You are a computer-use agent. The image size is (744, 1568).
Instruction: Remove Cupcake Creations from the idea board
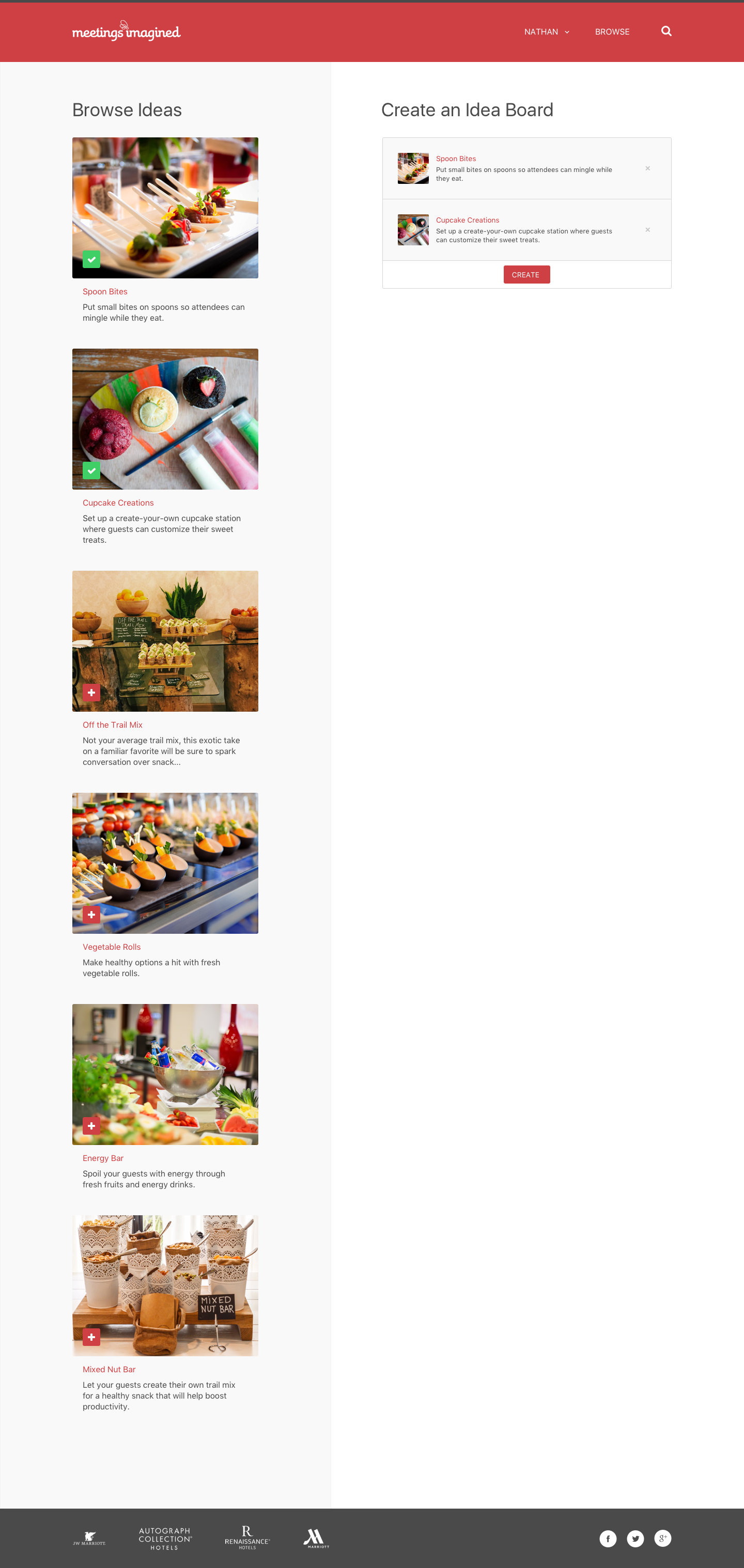tap(647, 230)
